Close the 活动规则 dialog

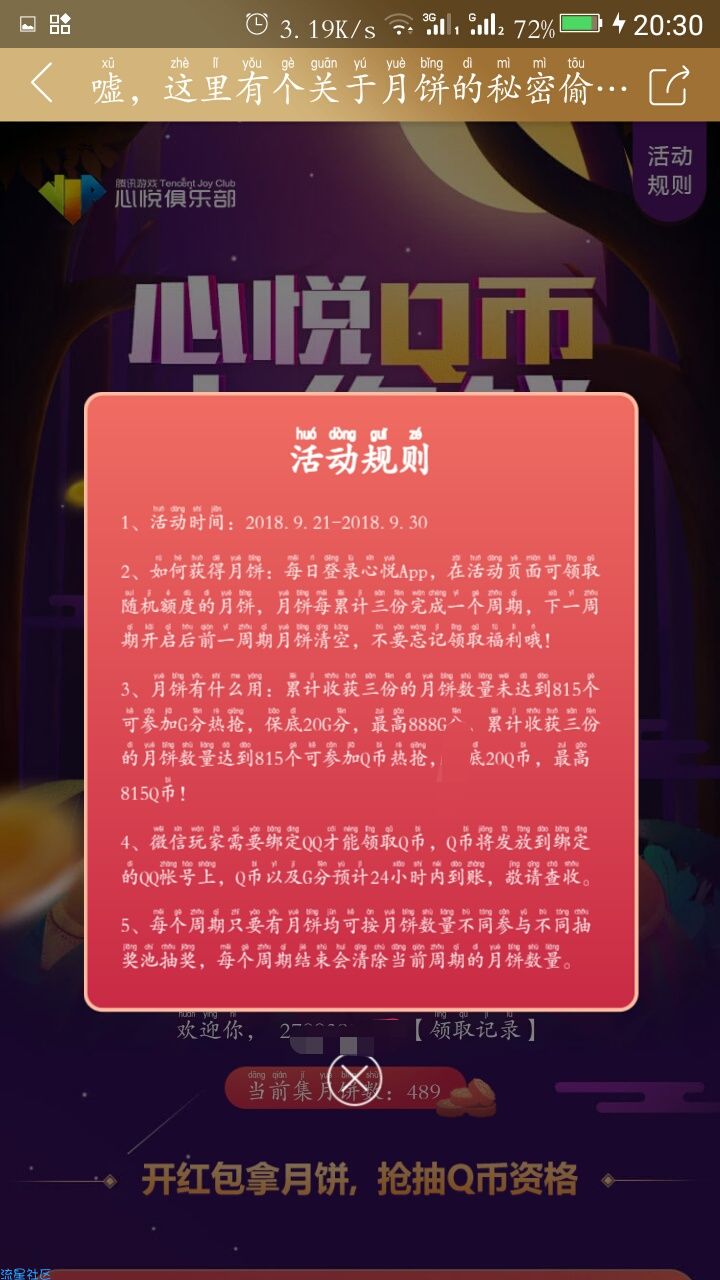coord(356,1079)
